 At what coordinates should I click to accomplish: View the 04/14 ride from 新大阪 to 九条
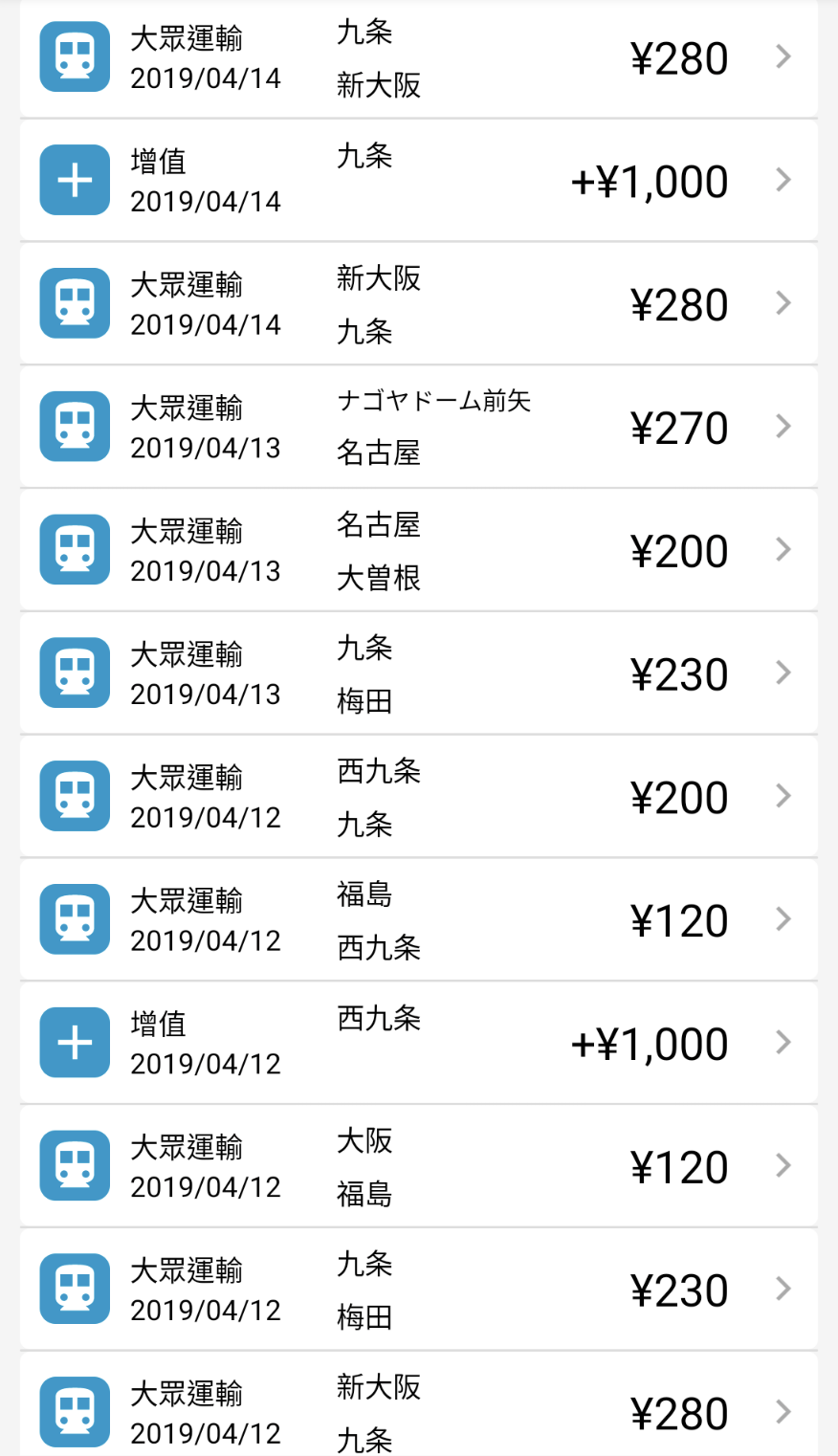[418, 303]
